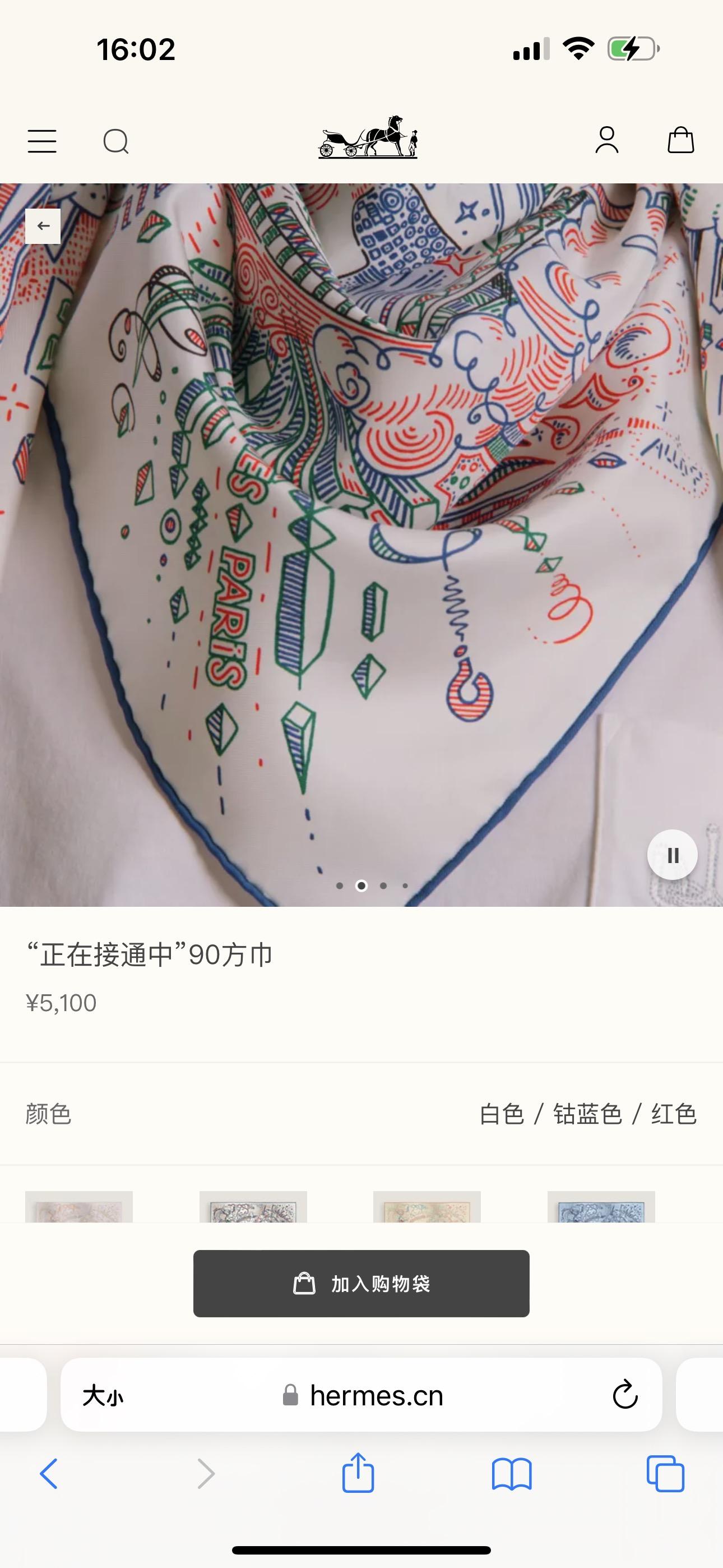Select the first color variant thumbnail
723x1568 pixels.
coord(78,1206)
